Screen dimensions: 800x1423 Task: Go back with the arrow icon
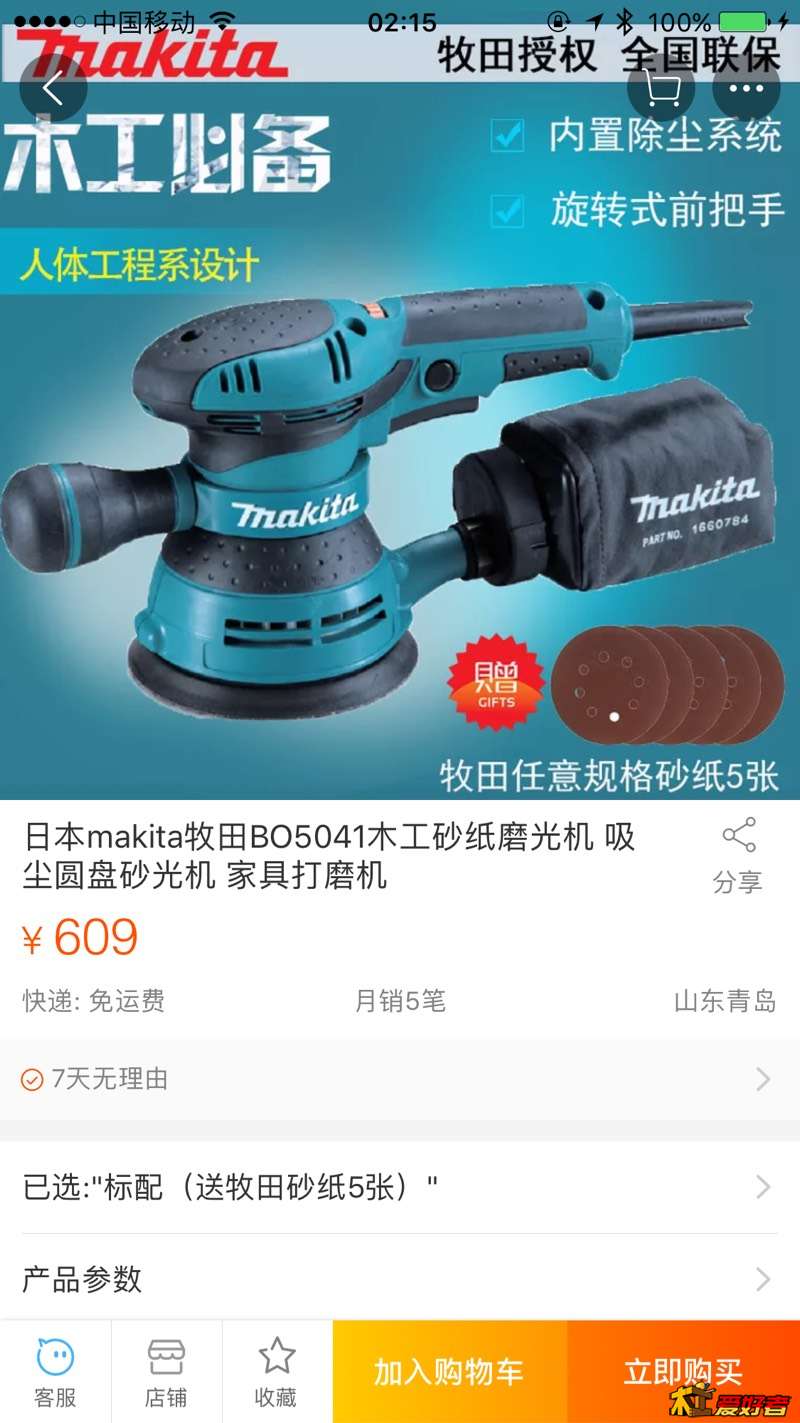53,89
